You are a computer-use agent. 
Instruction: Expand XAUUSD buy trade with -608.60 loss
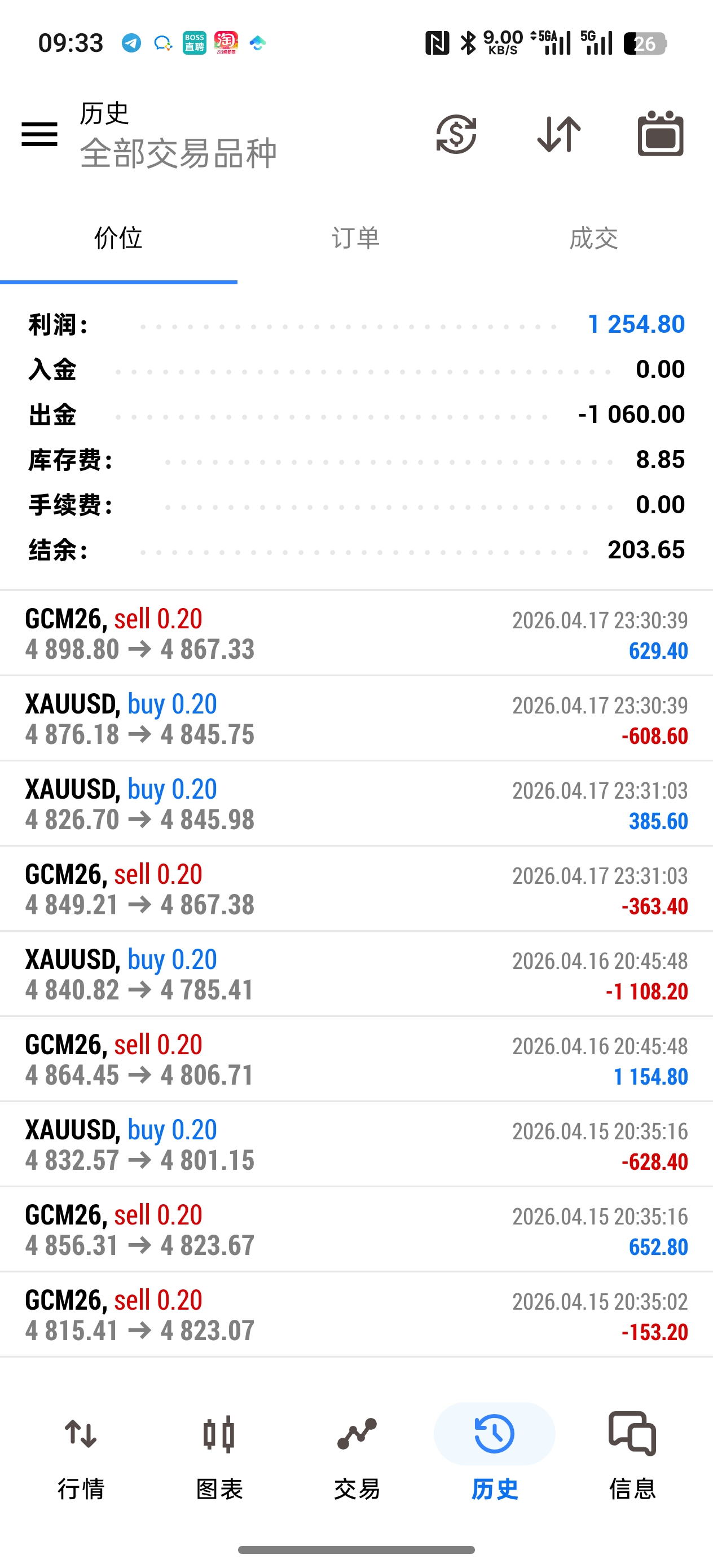point(356,719)
